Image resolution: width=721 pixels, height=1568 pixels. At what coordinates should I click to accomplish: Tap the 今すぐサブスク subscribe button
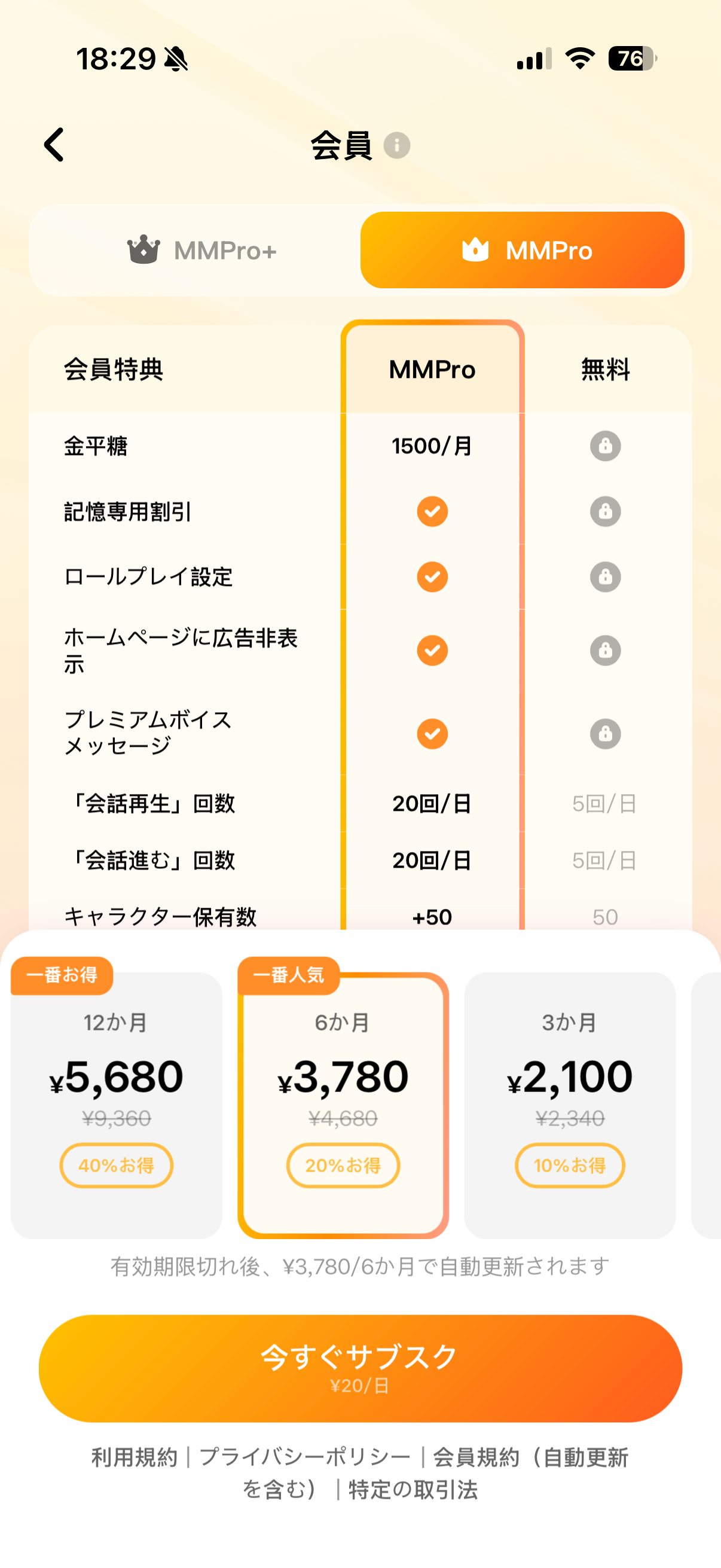(x=360, y=1368)
